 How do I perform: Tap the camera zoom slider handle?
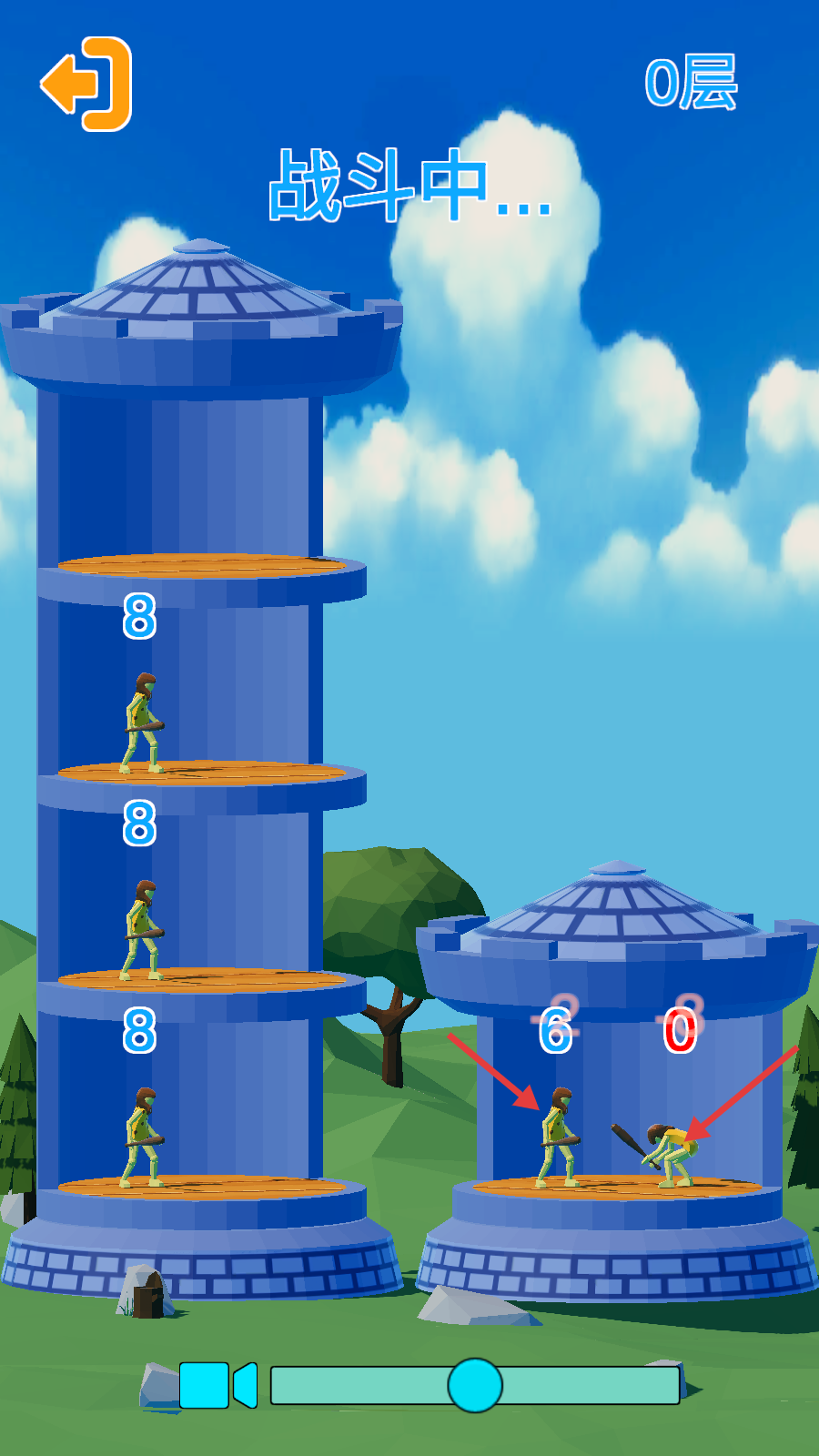click(x=474, y=1385)
